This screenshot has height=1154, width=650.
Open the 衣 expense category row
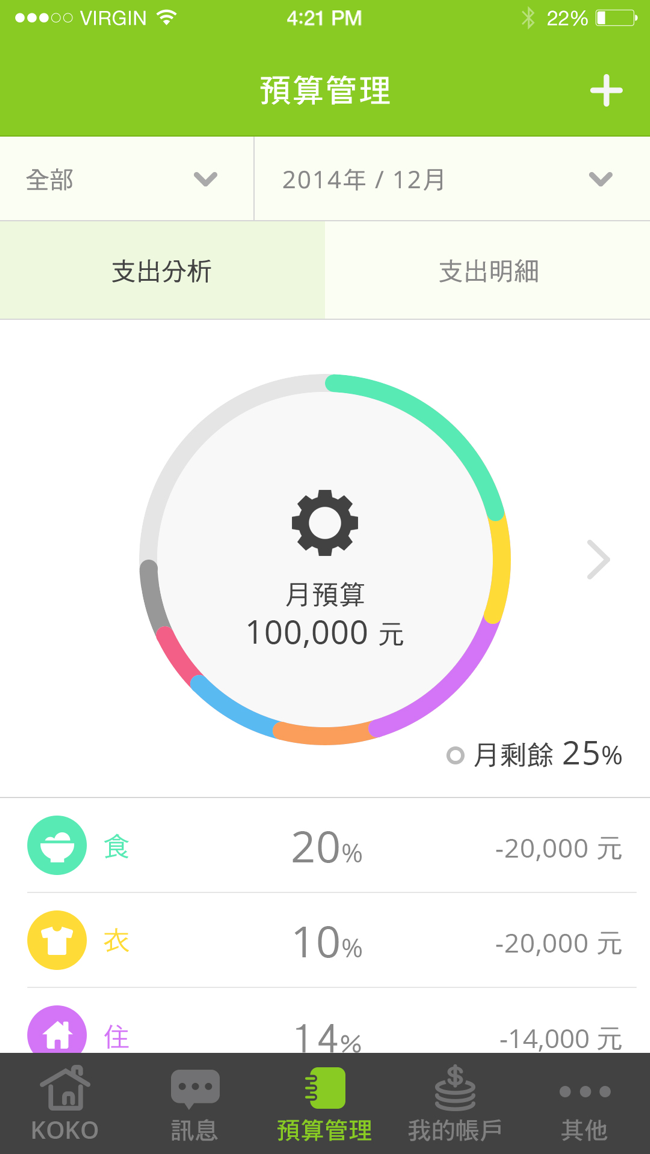tap(325, 941)
